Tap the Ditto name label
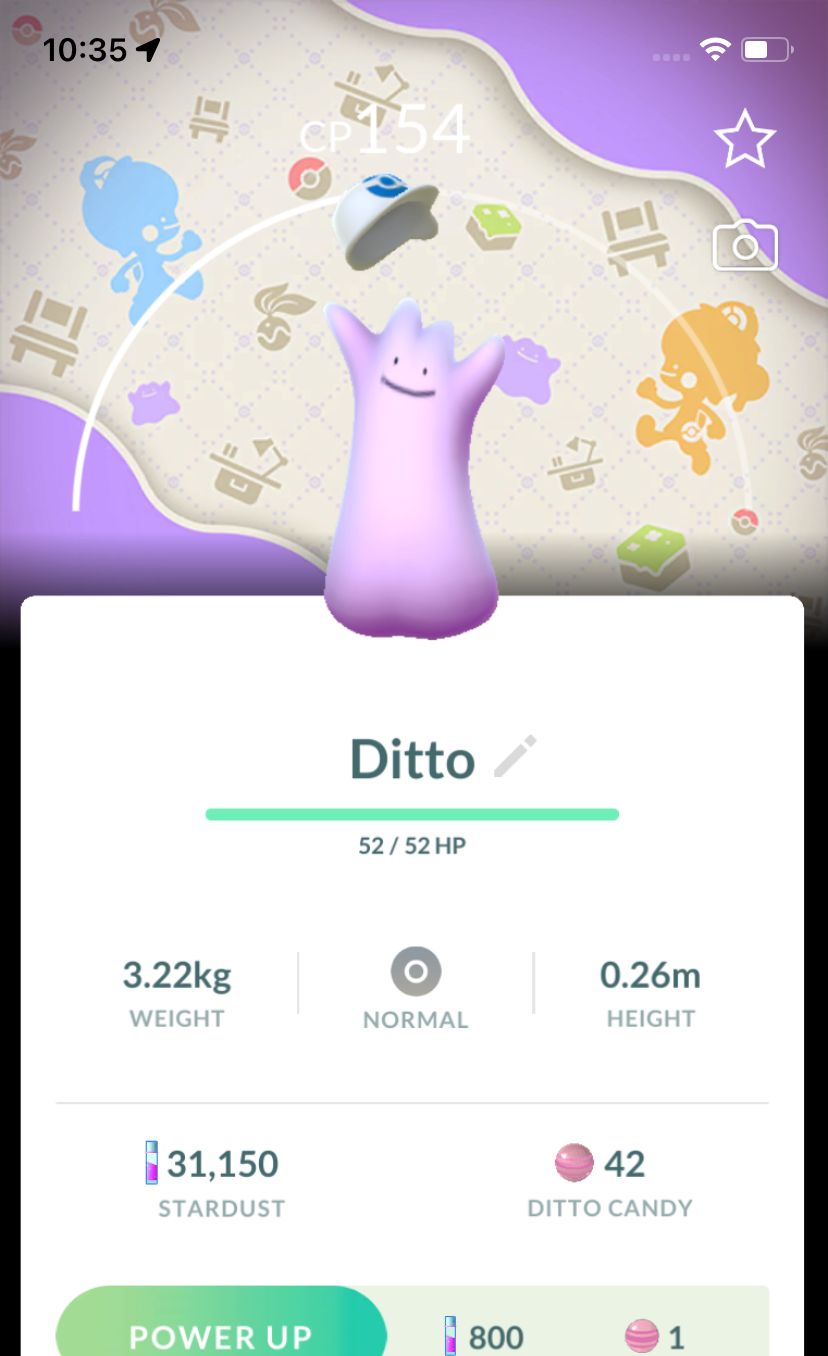The image size is (828, 1356). click(x=410, y=758)
